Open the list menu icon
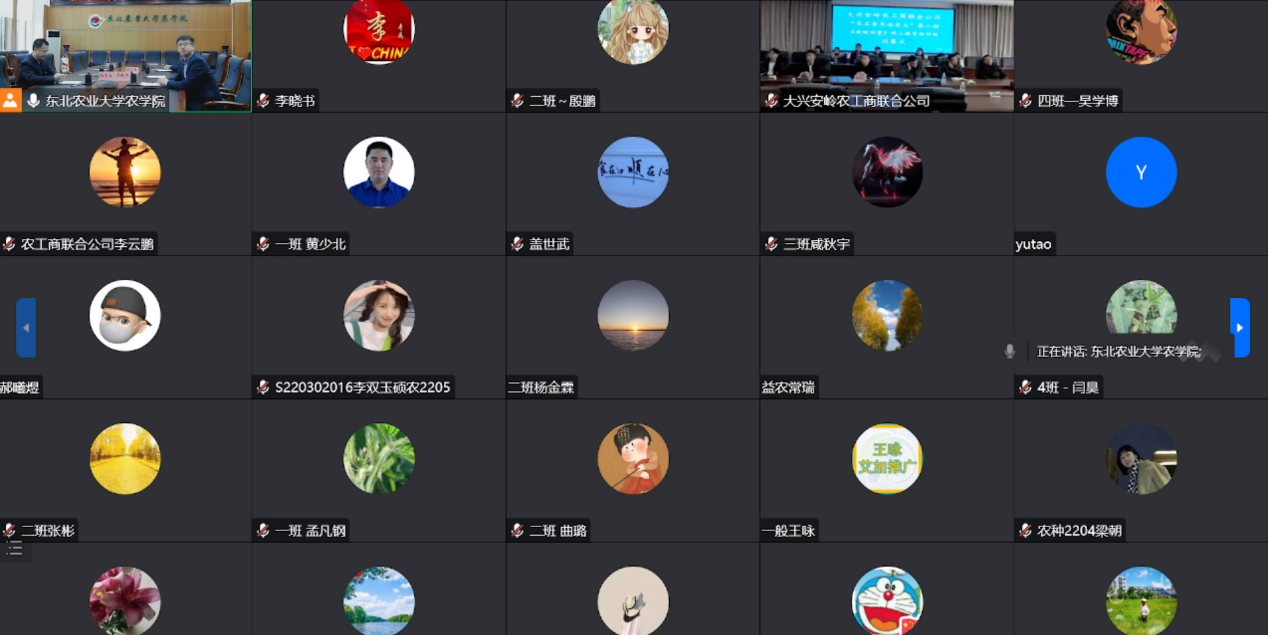Viewport: 1268px width, 635px height. click(14, 549)
